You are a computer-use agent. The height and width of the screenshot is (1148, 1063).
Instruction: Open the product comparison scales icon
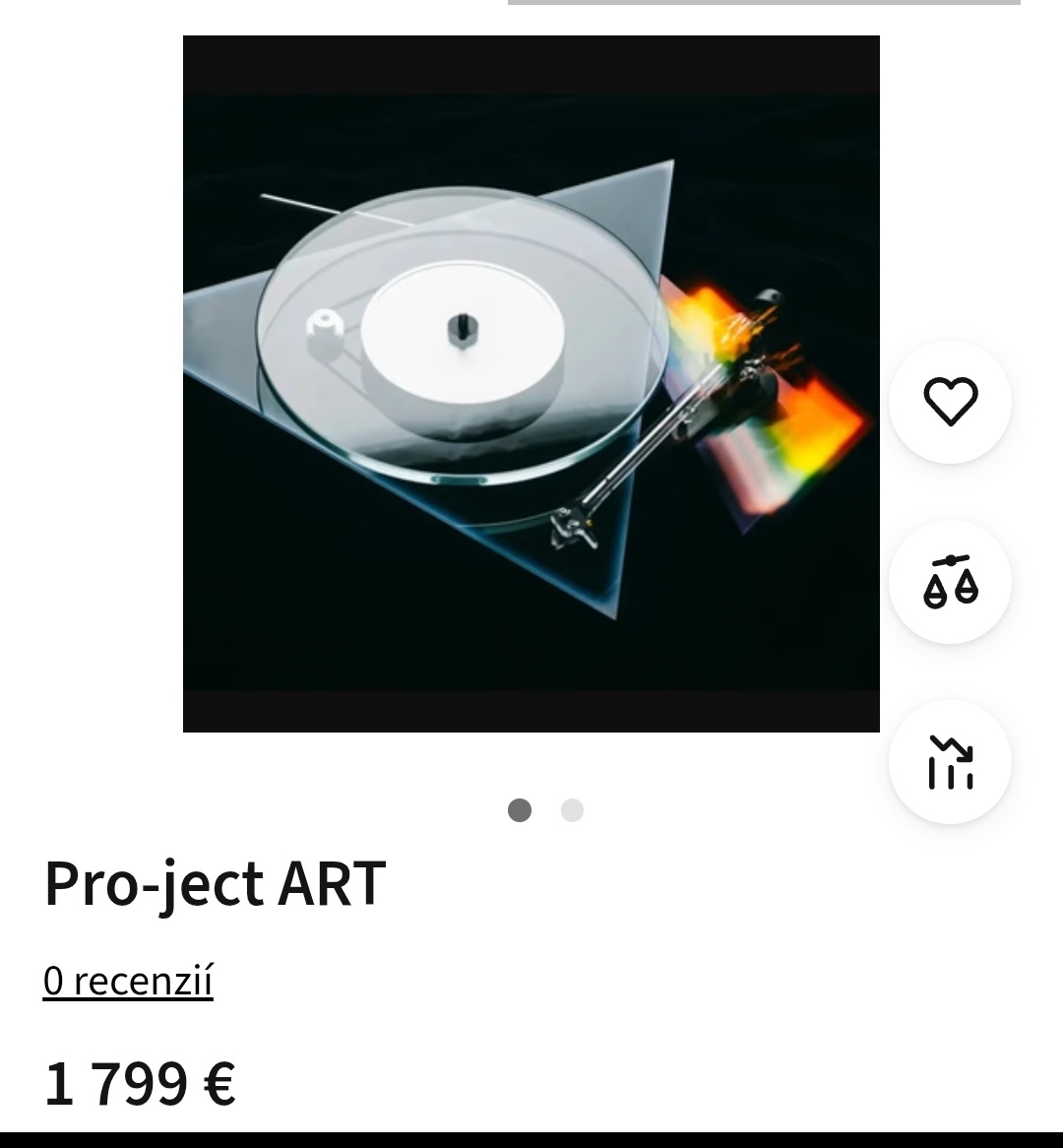(x=950, y=583)
